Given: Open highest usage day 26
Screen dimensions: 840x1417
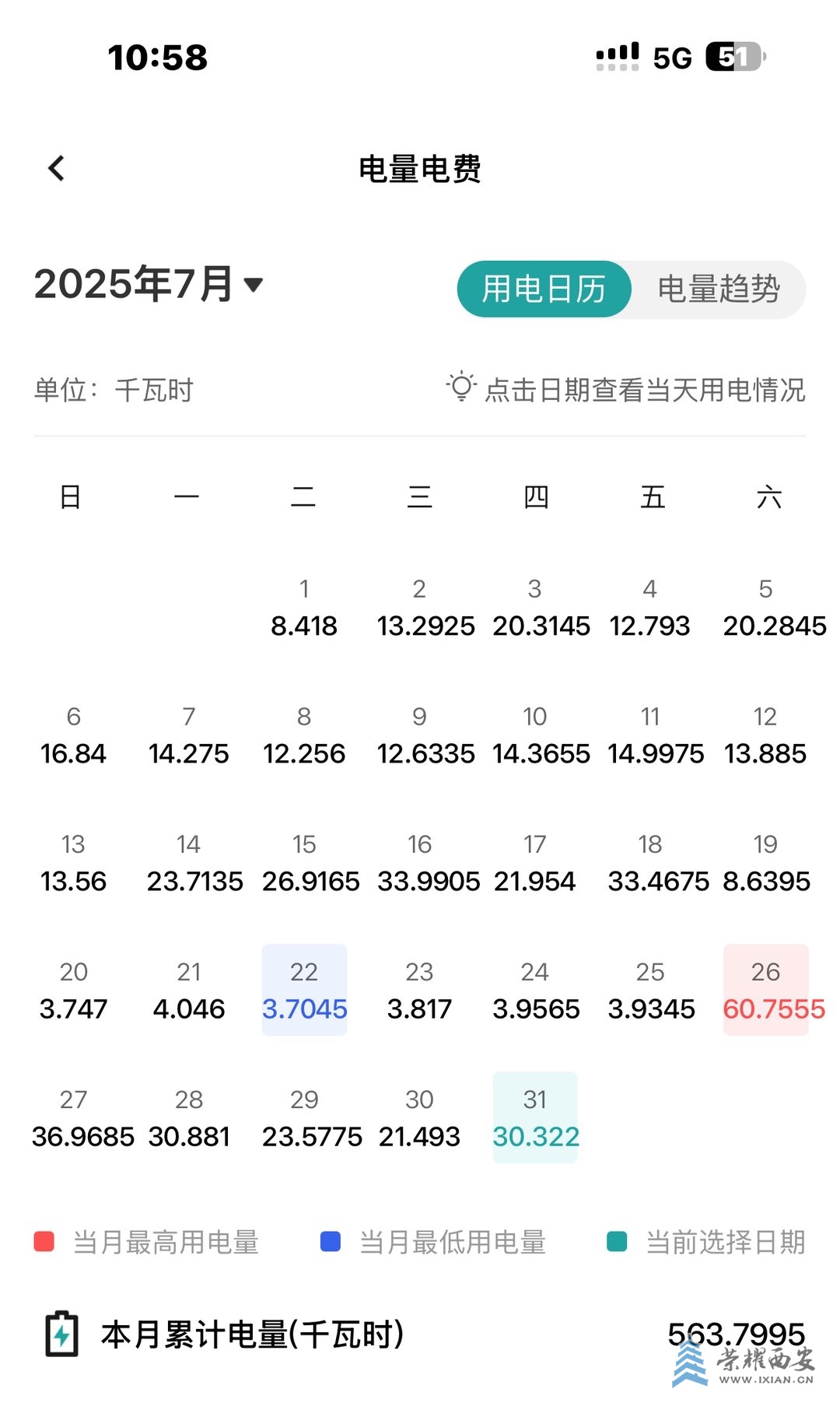Looking at the screenshot, I should pyautogui.click(x=766, y=991).
